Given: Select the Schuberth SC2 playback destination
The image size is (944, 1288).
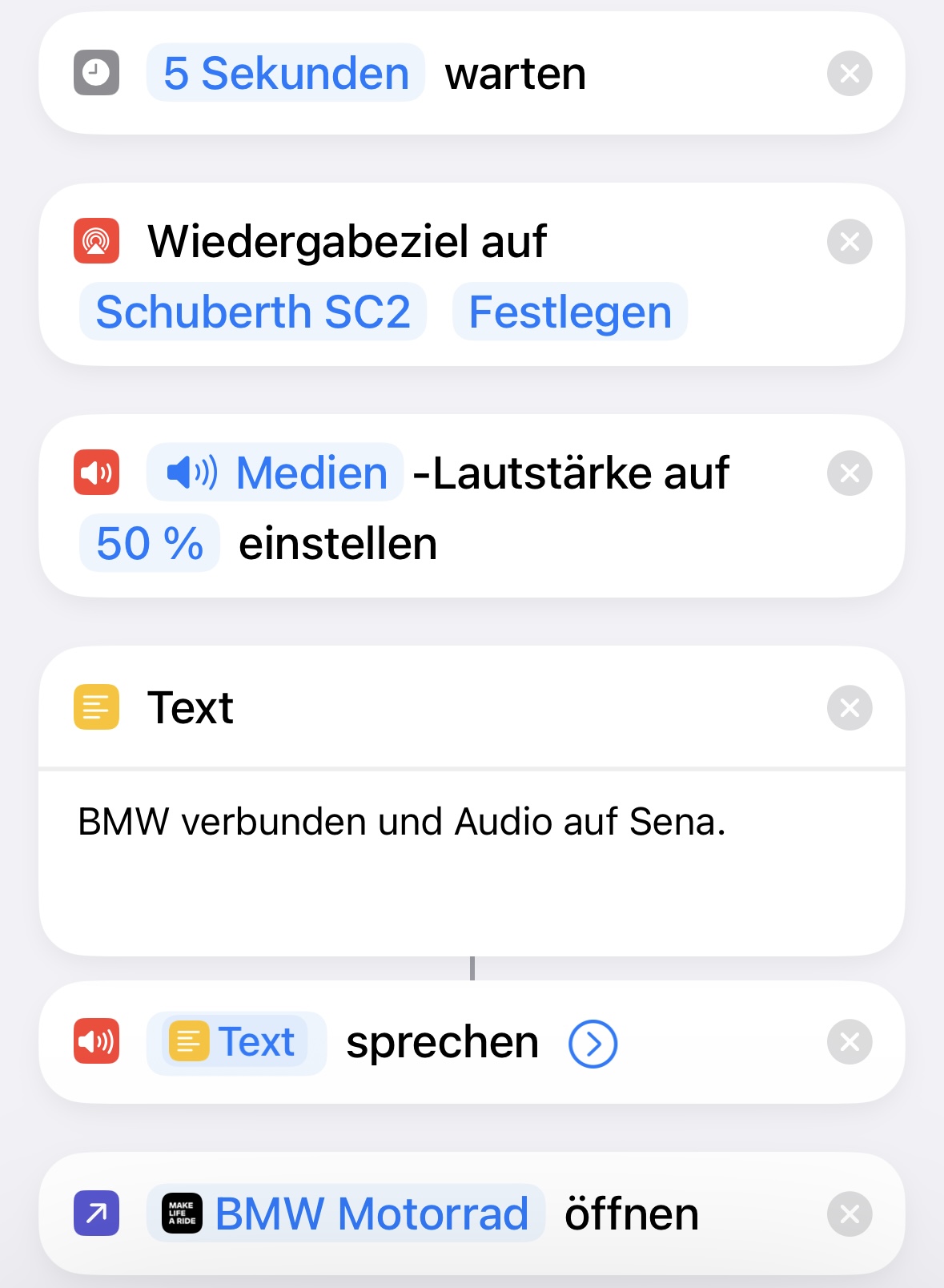Looking at the screenshot, I should tap(253, 312).
